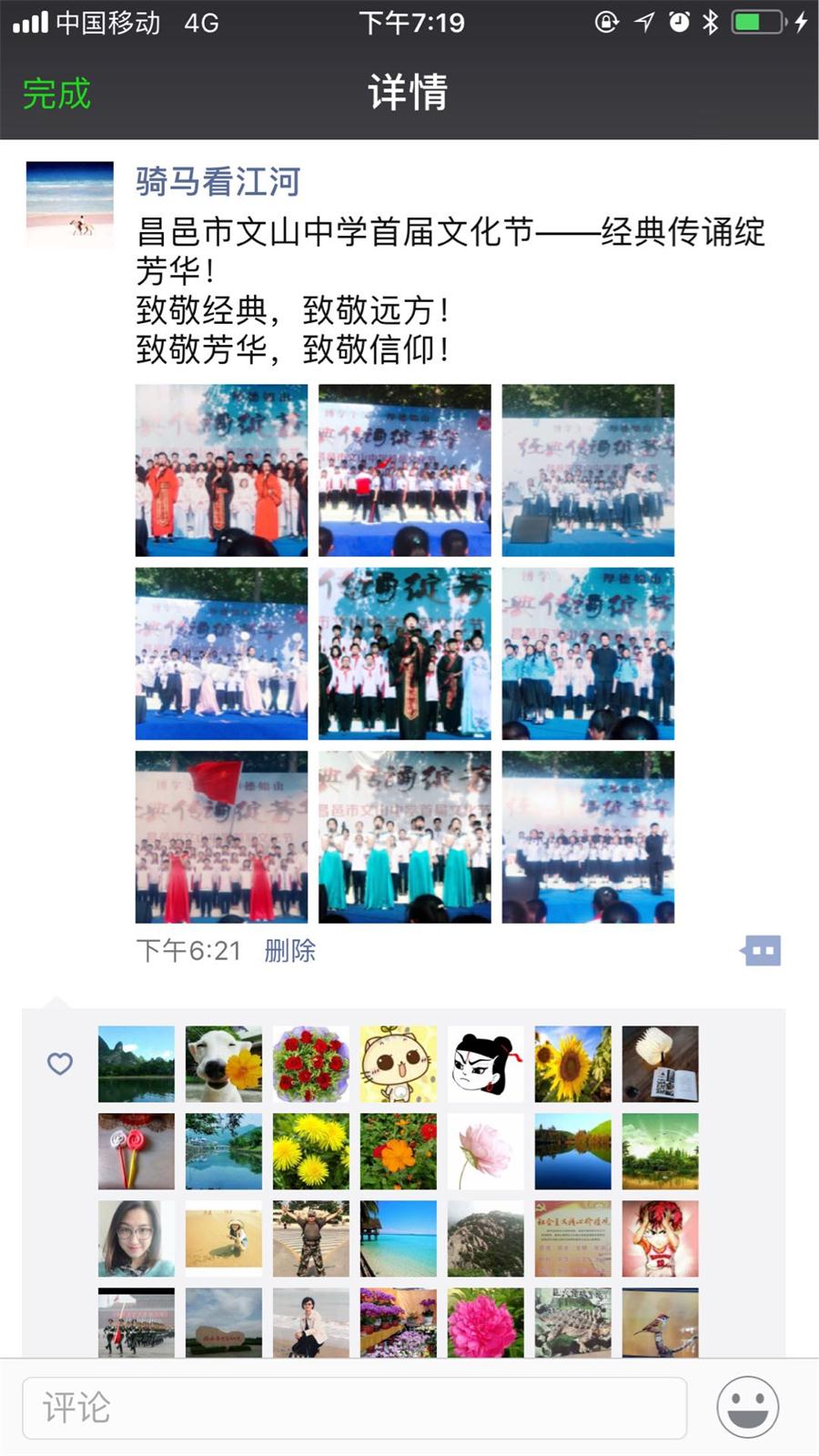The height and width of the screenshot is (1456, 819).
Task: Tap the 评论 comment input field
Action: click(354, 1408)
